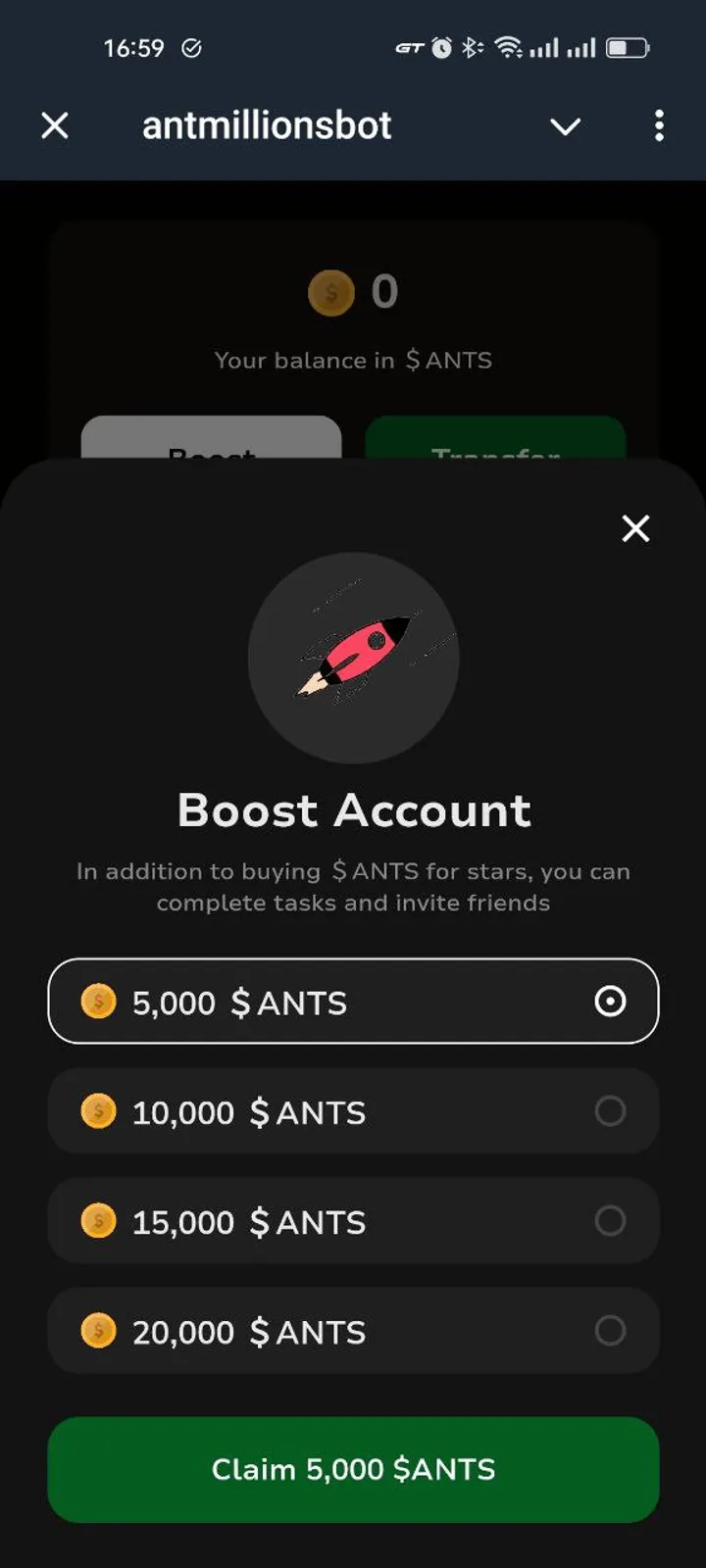
Task: Tap the Wi-Fi icon in the status bar
Action: [509, 46]
